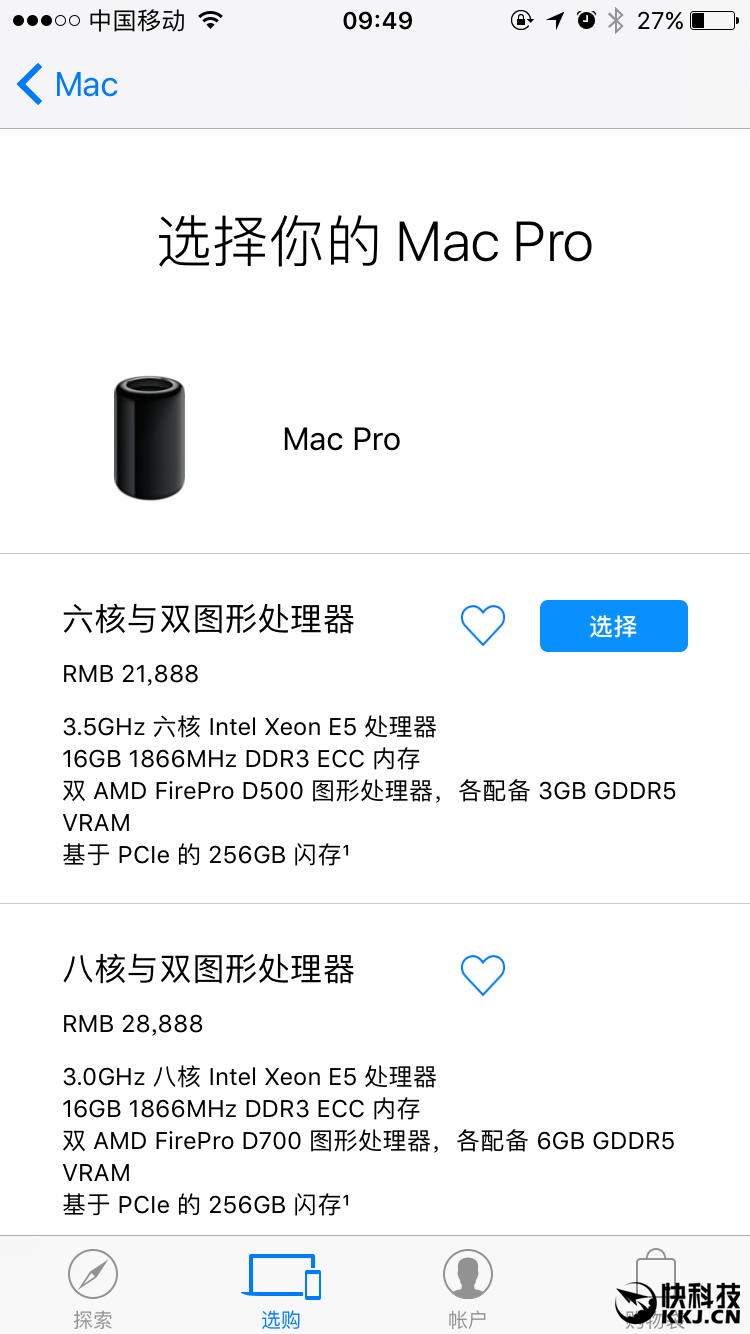
Task: Favorite the RMB 28,888 eight-core model
Action: coord(482,975)
